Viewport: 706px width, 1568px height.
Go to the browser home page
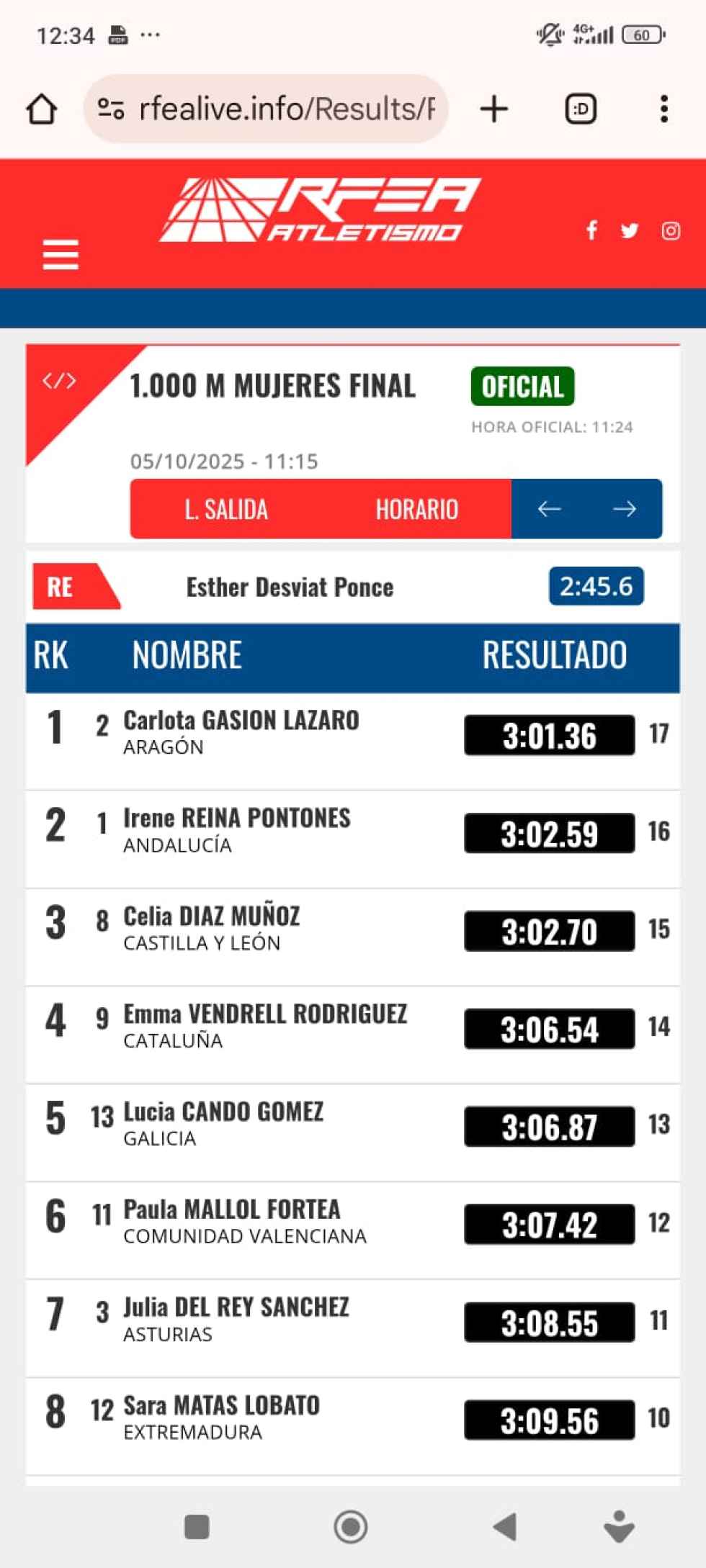pos(42,109)
